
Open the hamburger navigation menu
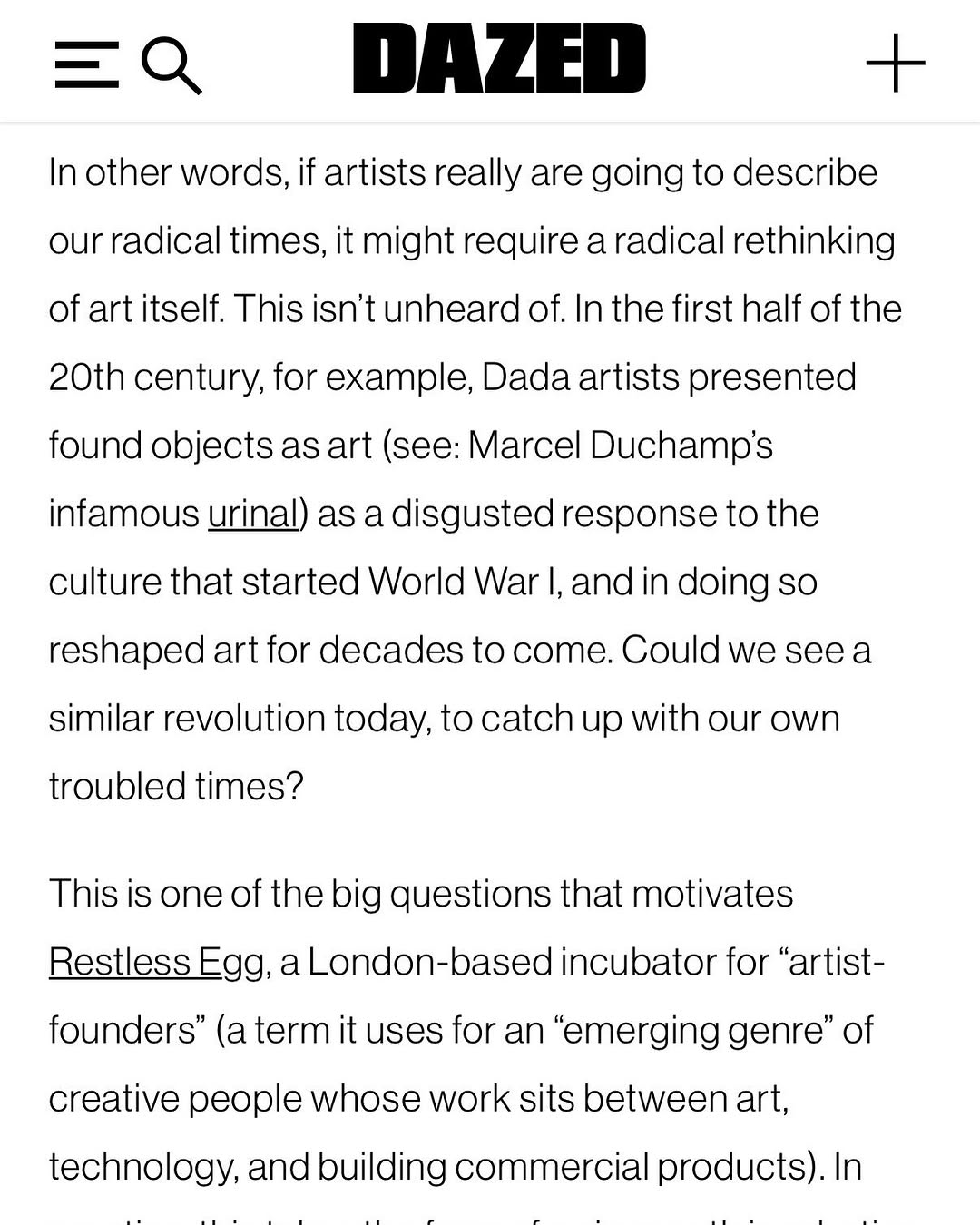86,64
